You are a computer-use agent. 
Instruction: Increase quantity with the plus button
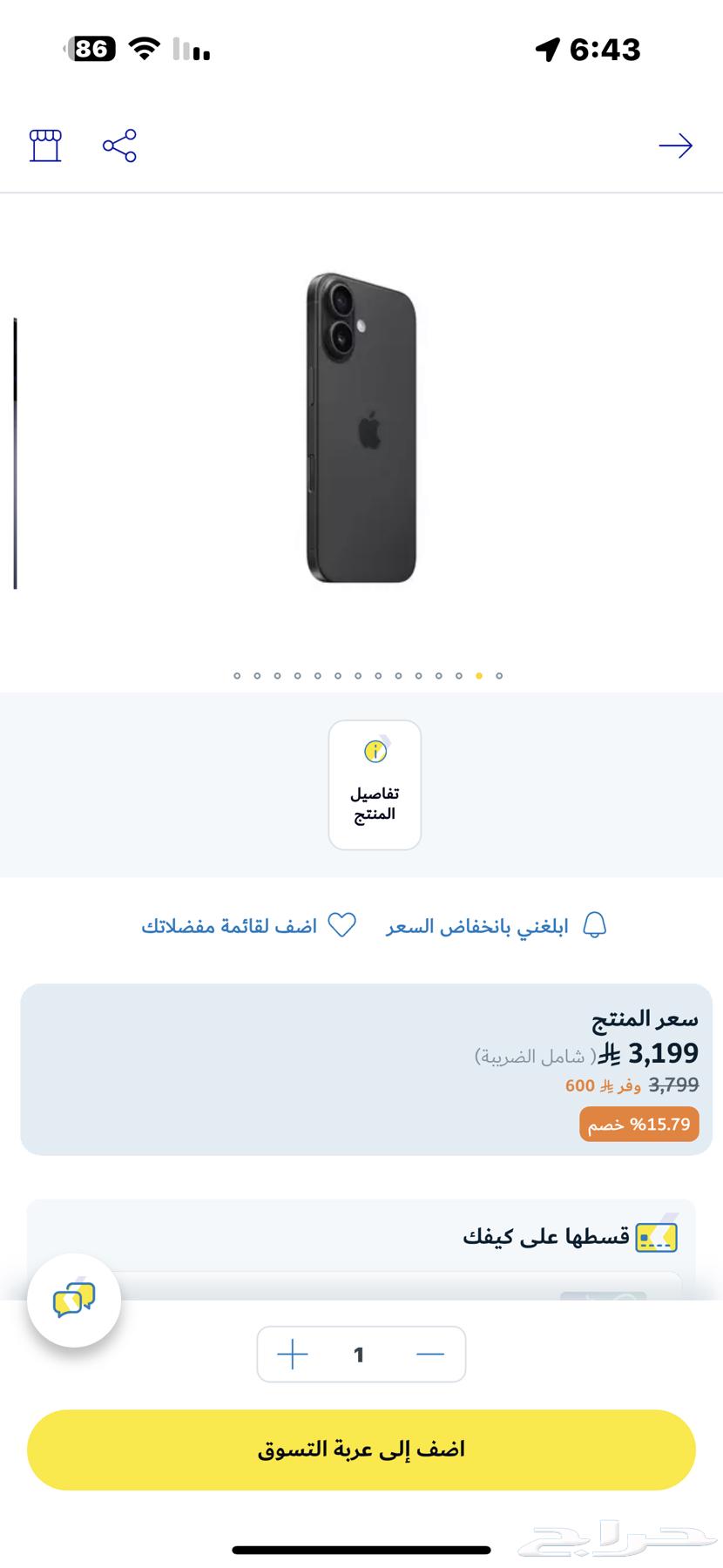click(294, 1354)
